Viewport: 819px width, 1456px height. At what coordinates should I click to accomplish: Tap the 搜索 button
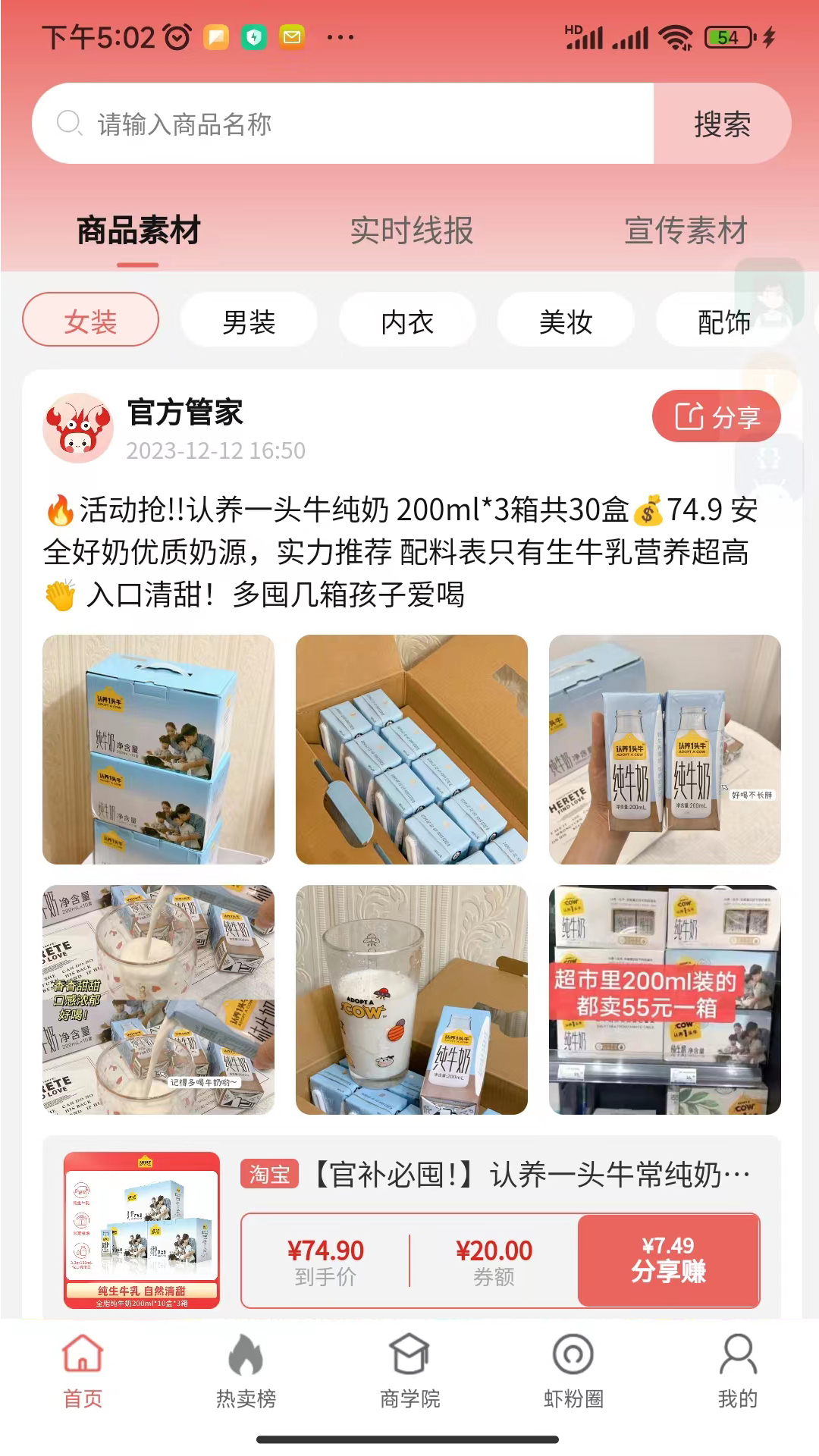pyautogui.click(x=722, y=124)
